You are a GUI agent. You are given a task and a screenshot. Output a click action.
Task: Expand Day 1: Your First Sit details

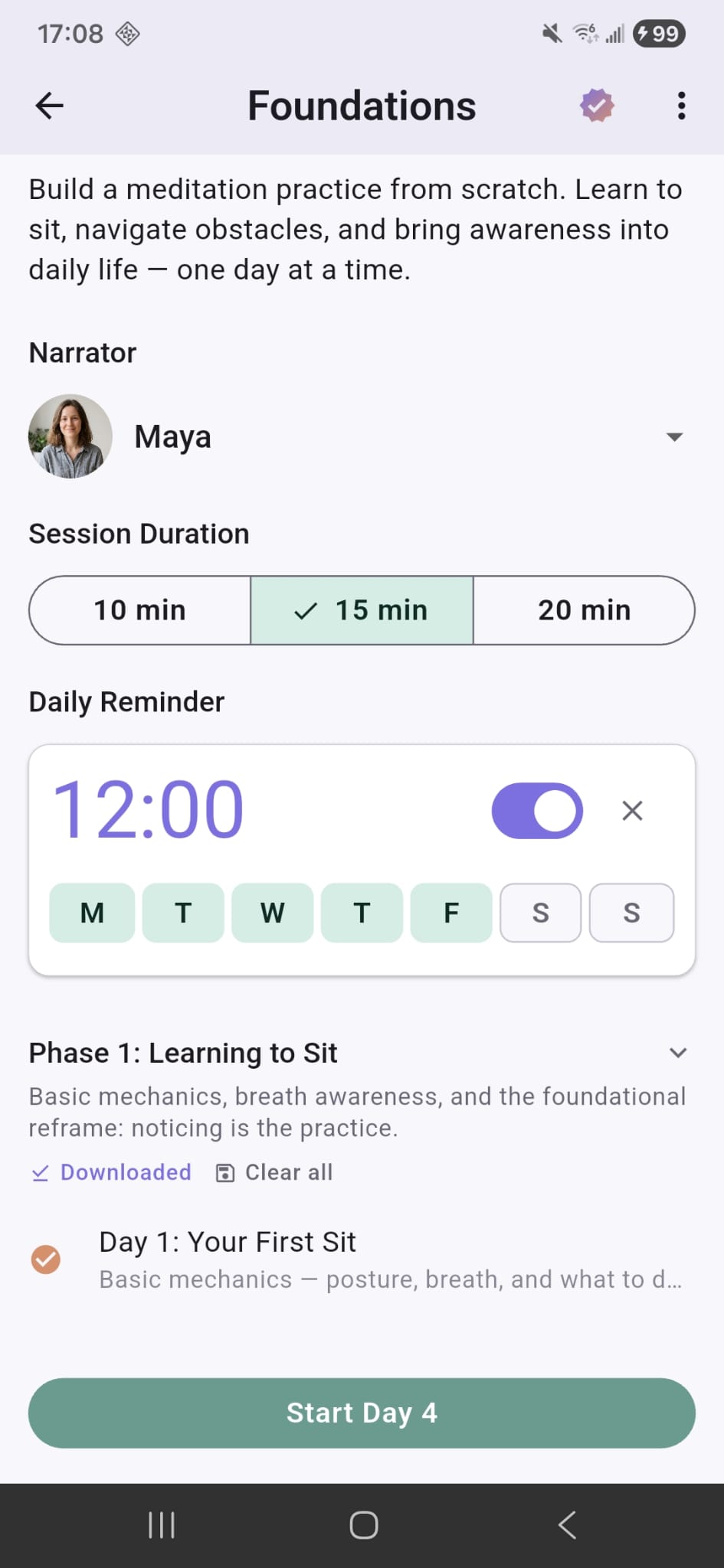228,1241
